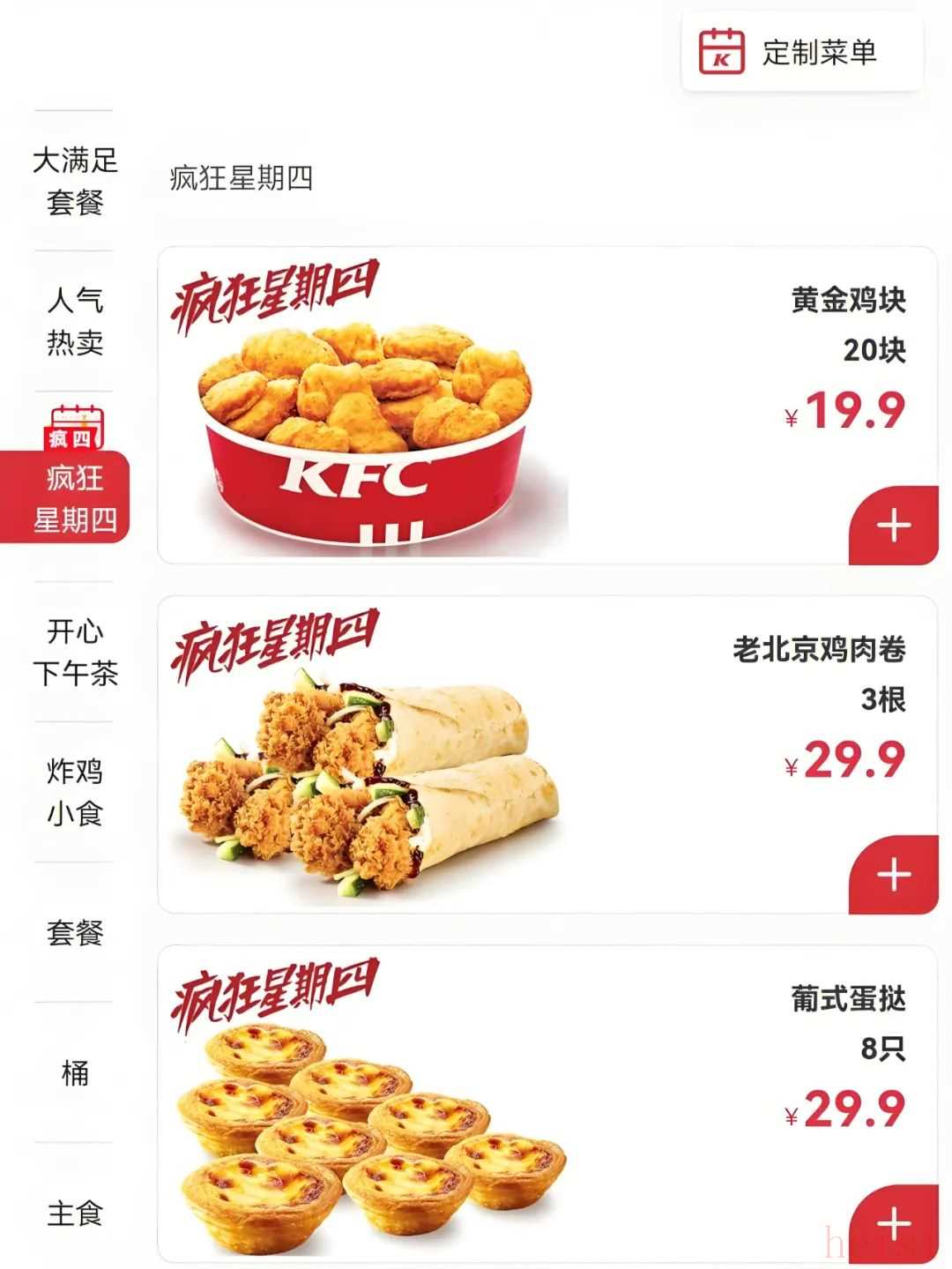Switch to the 大满足套餐 category
This screenshot has height=1269, width=952.
coord(75,182)
